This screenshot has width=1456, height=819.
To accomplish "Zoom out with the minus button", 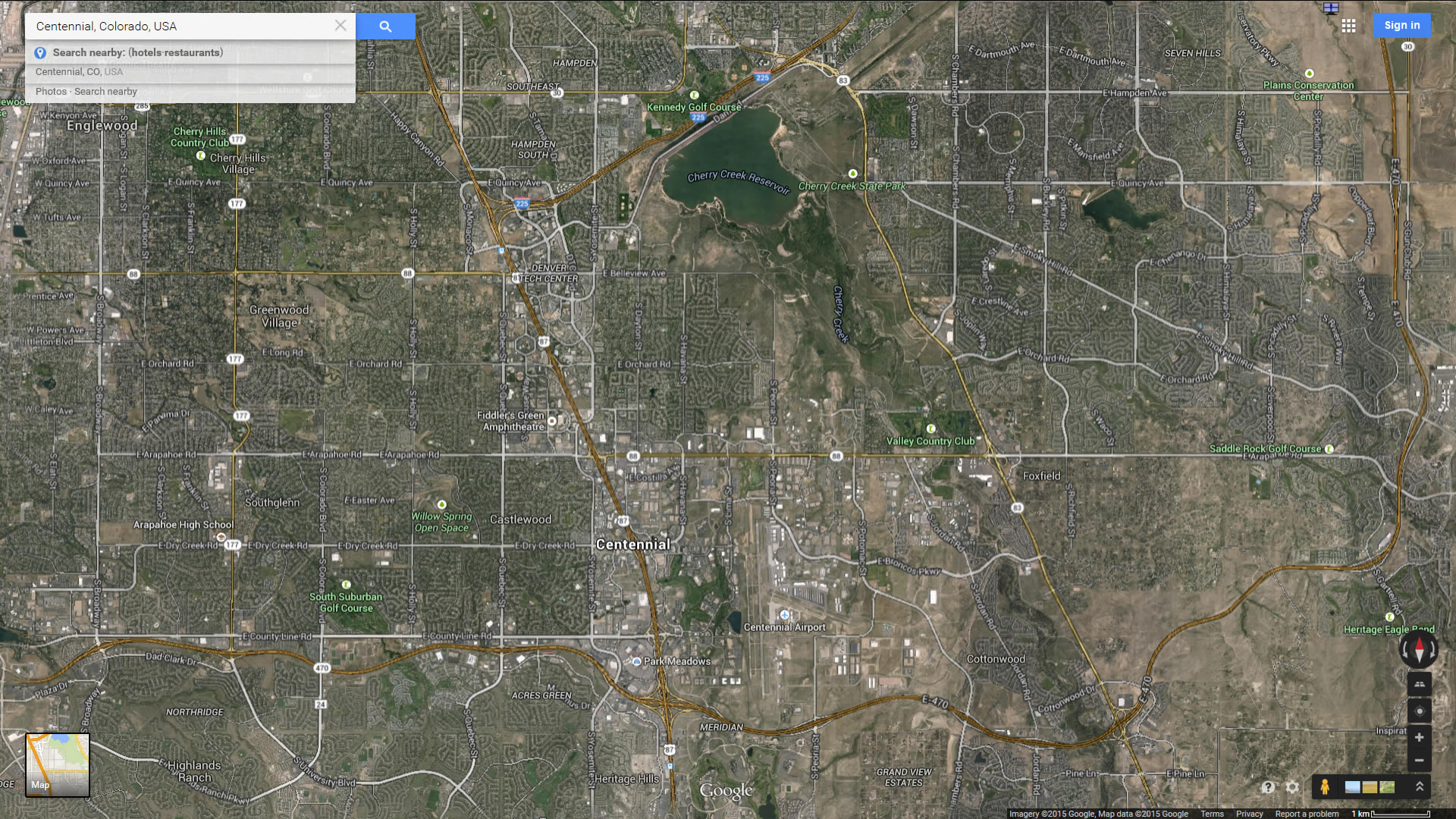I will tap(1419, 761).
